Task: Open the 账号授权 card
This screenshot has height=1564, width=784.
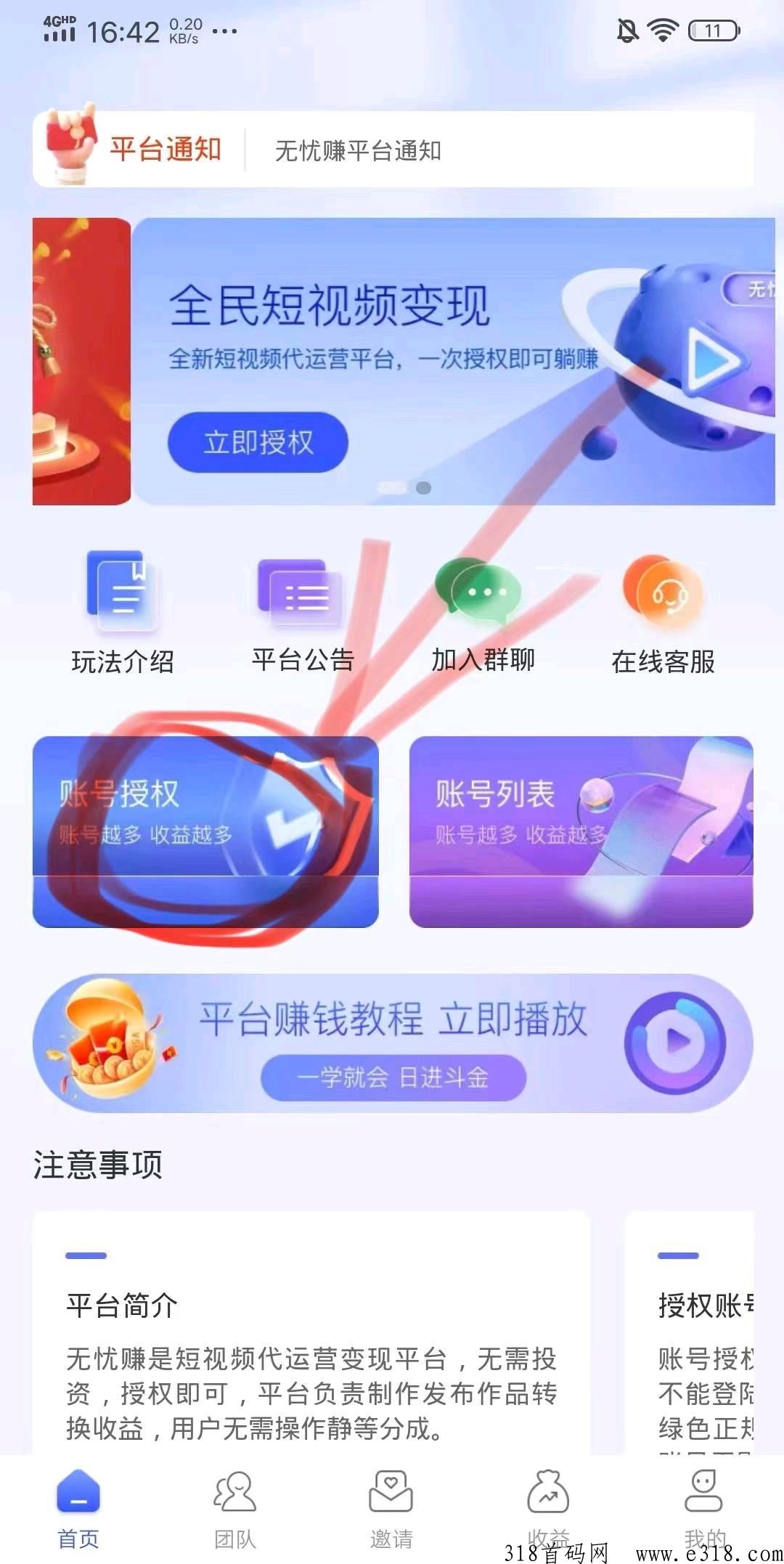Action: coord(205,831)
